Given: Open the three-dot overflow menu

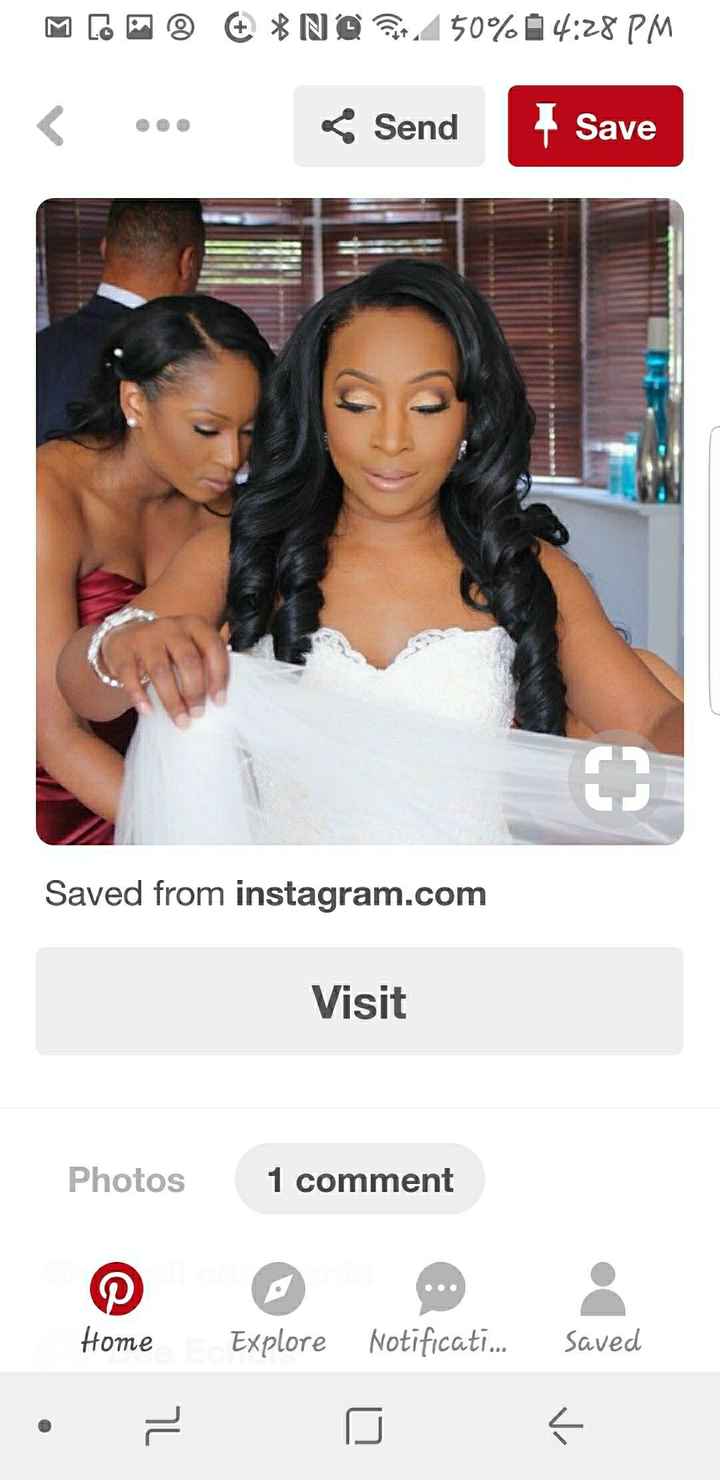Looking at the screenshot, I should point(162,126).
